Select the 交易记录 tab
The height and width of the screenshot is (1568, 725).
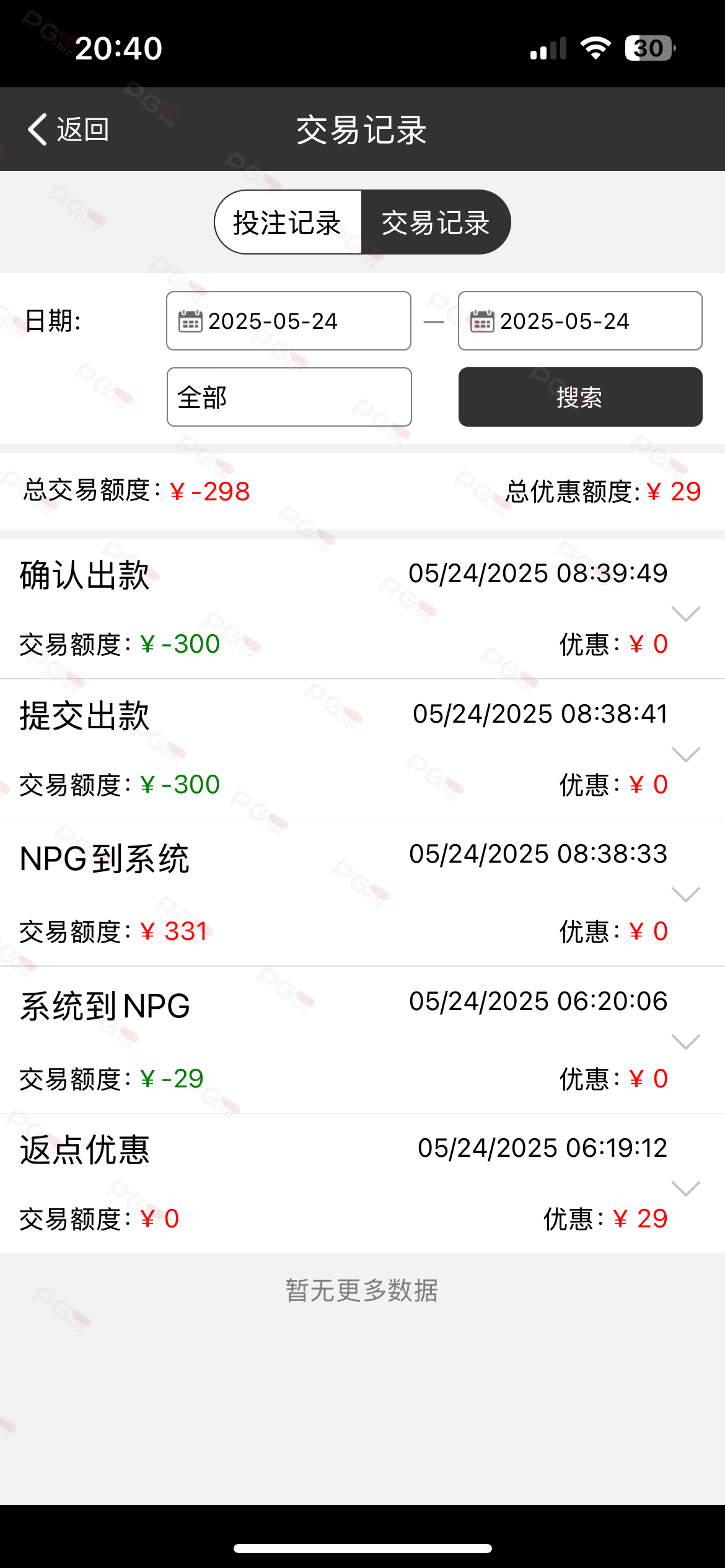436,222
